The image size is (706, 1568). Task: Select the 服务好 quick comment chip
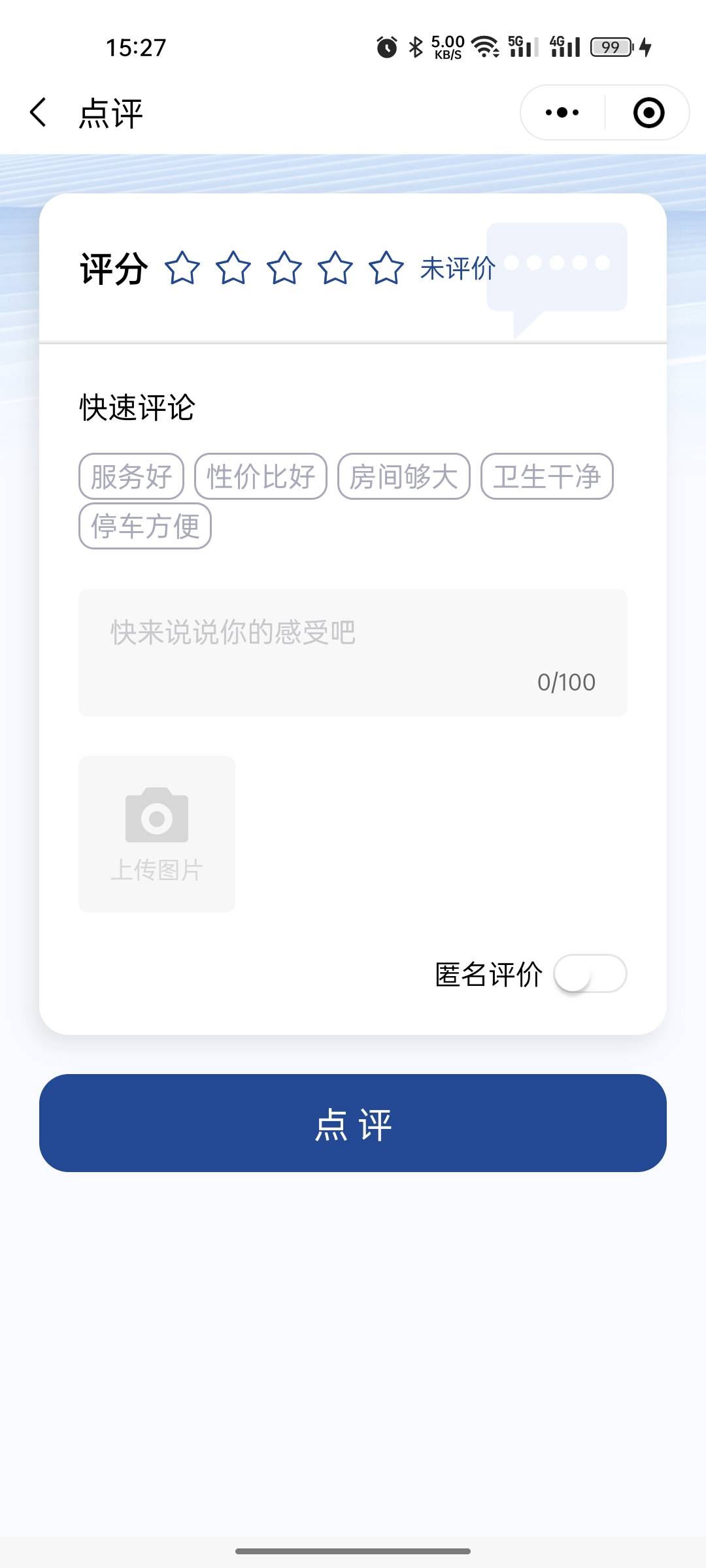131,476
